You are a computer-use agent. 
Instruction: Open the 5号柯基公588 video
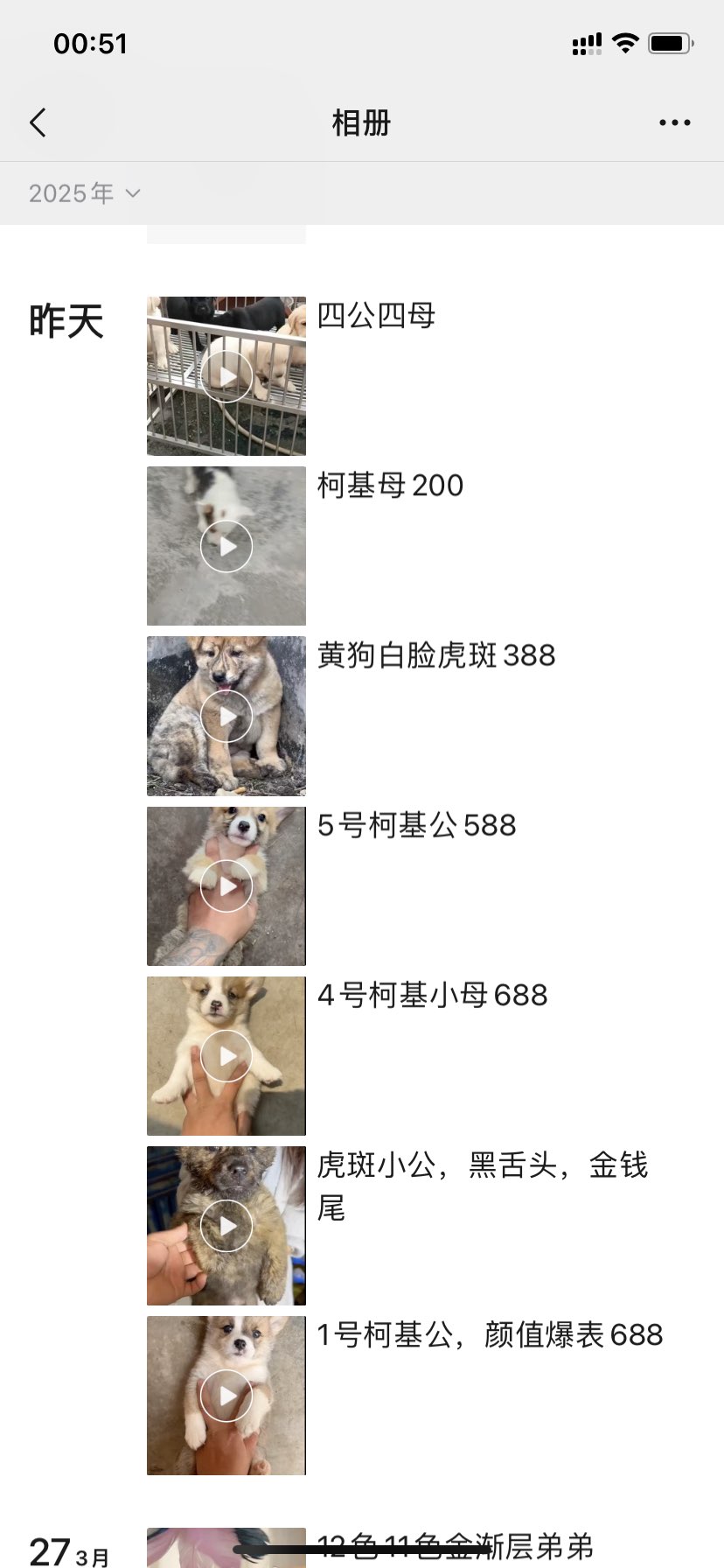(226, 886)
